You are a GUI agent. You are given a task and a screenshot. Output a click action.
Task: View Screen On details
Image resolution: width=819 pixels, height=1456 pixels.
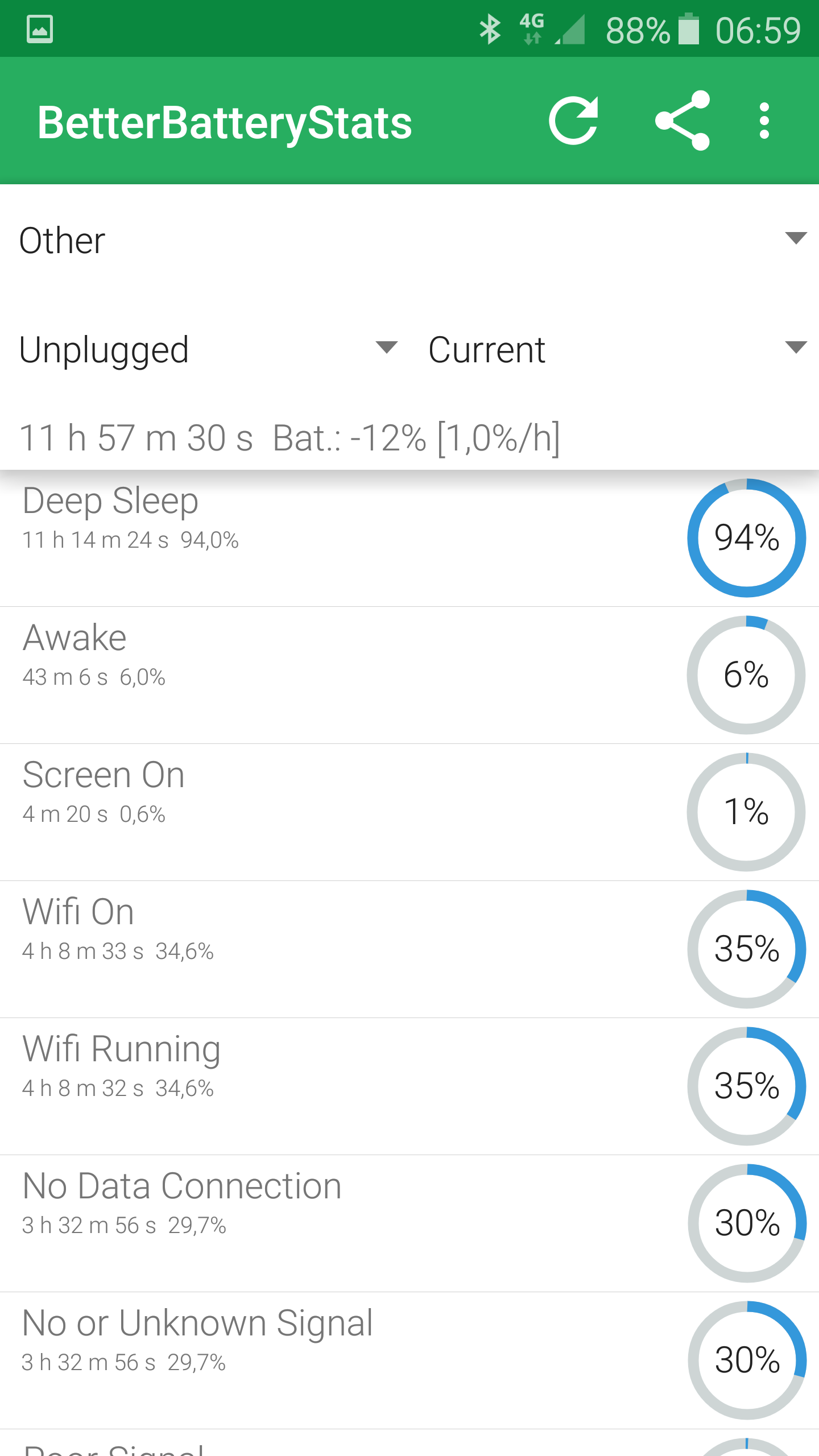pyautogui.click(x=409, y=812)
